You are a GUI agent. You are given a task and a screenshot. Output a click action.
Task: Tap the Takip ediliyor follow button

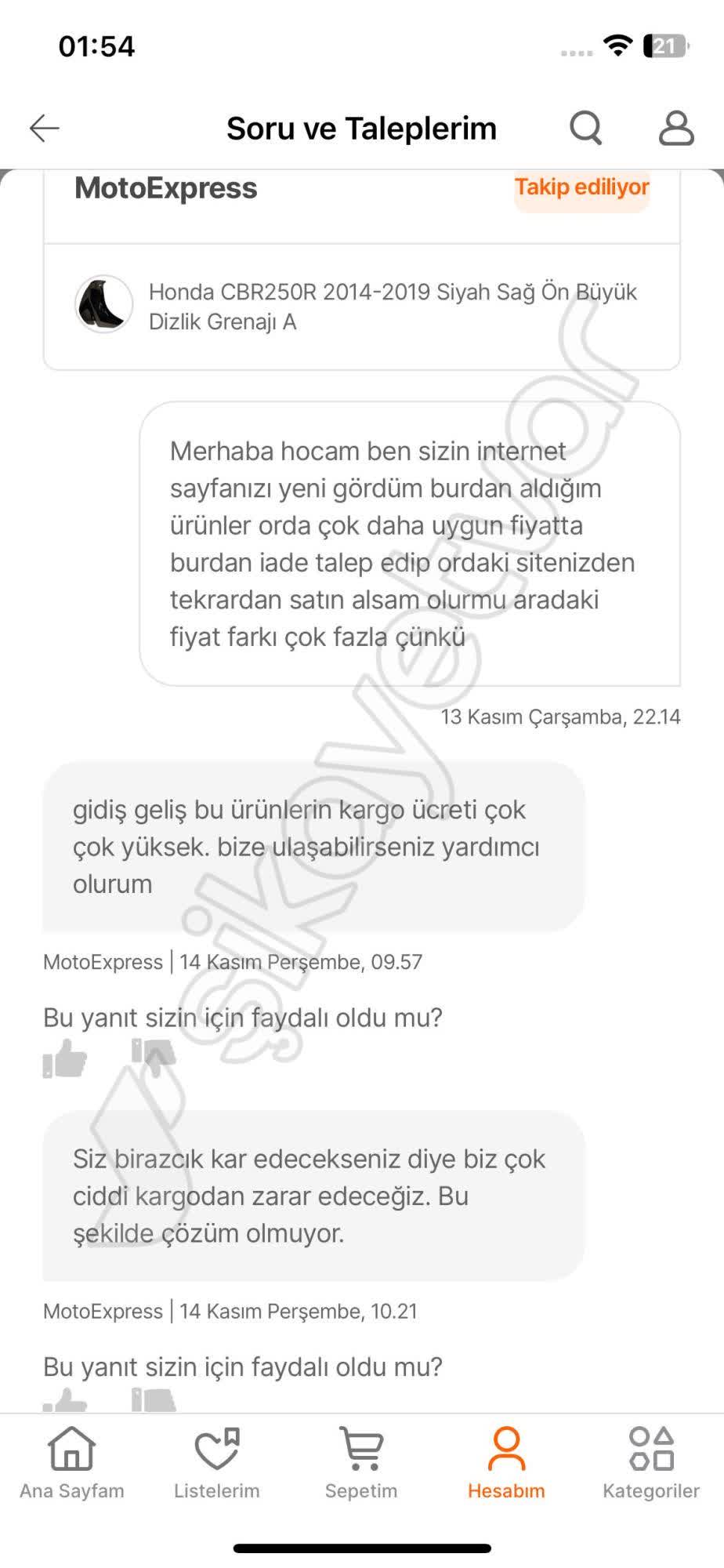click(581, 188)
